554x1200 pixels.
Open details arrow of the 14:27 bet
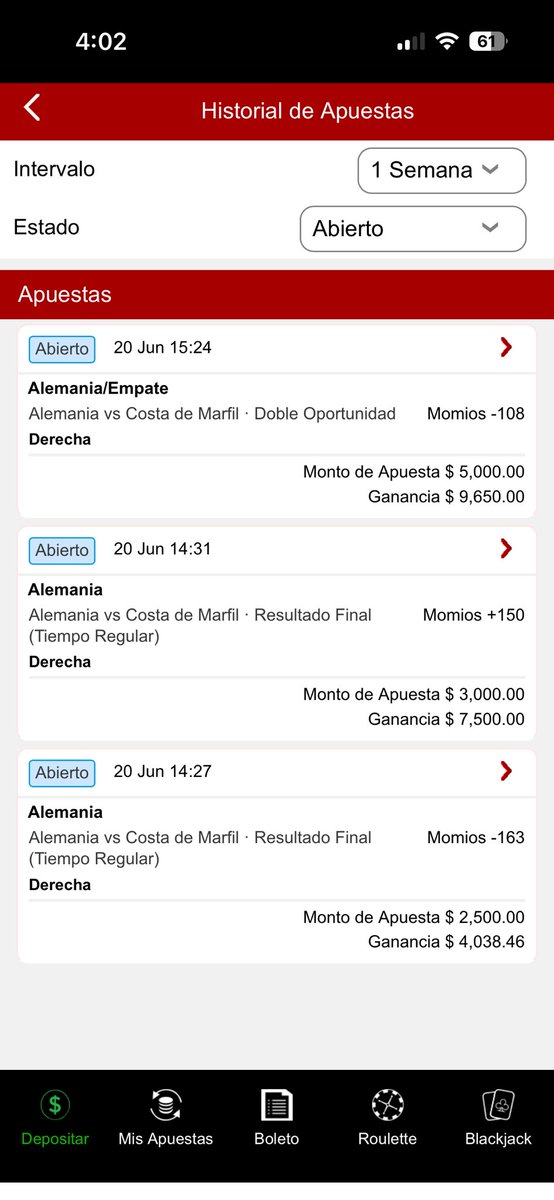506,771
